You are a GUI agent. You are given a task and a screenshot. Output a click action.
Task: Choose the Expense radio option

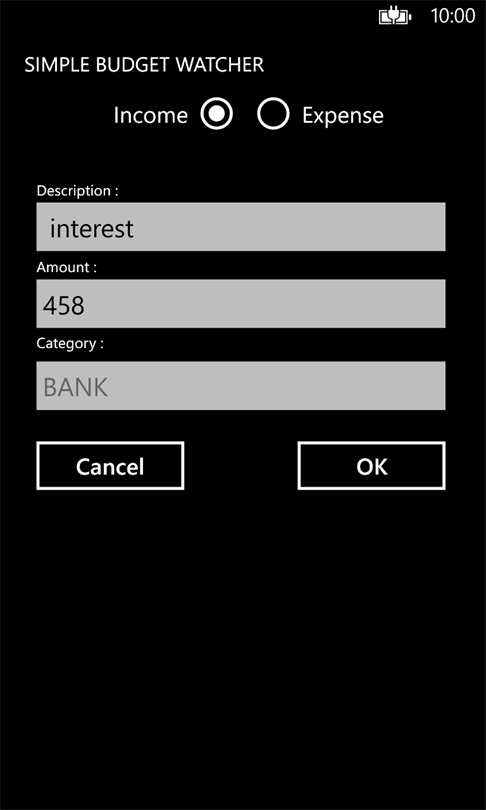[273, 114]
